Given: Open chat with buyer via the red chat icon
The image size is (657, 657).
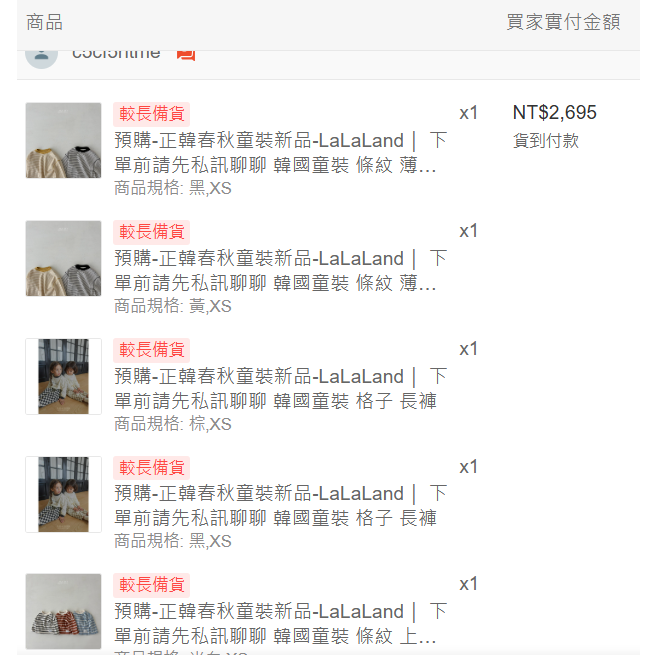Looking at the screenshot, I should (186, 54).
